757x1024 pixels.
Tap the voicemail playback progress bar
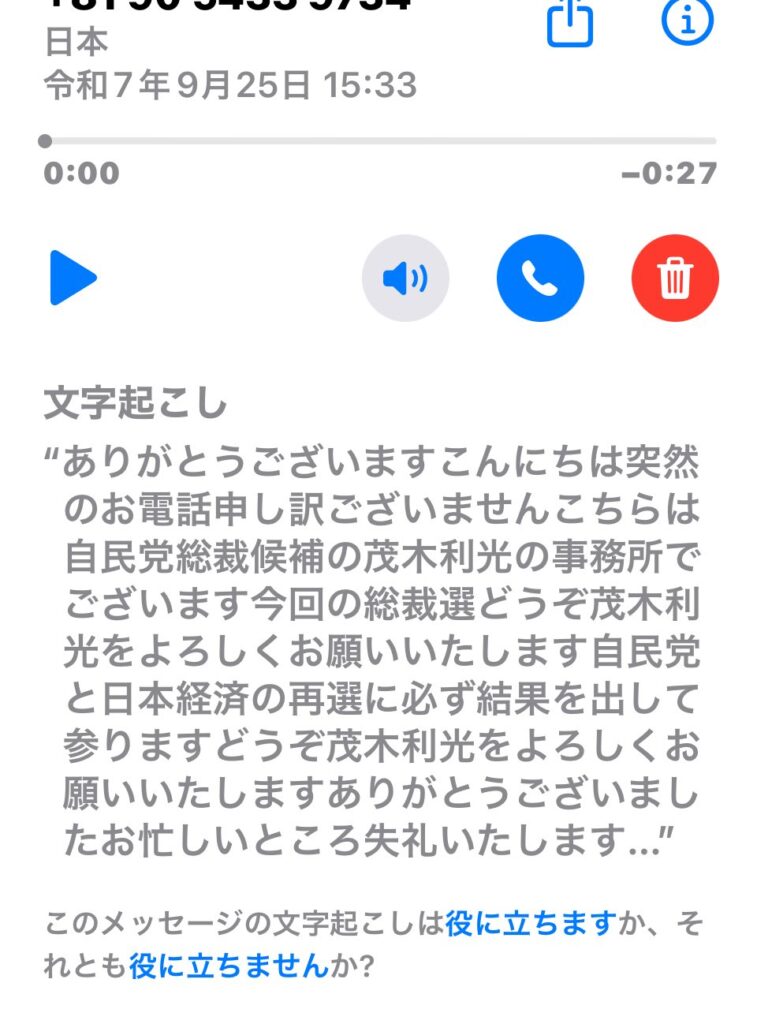coord(380,141)
